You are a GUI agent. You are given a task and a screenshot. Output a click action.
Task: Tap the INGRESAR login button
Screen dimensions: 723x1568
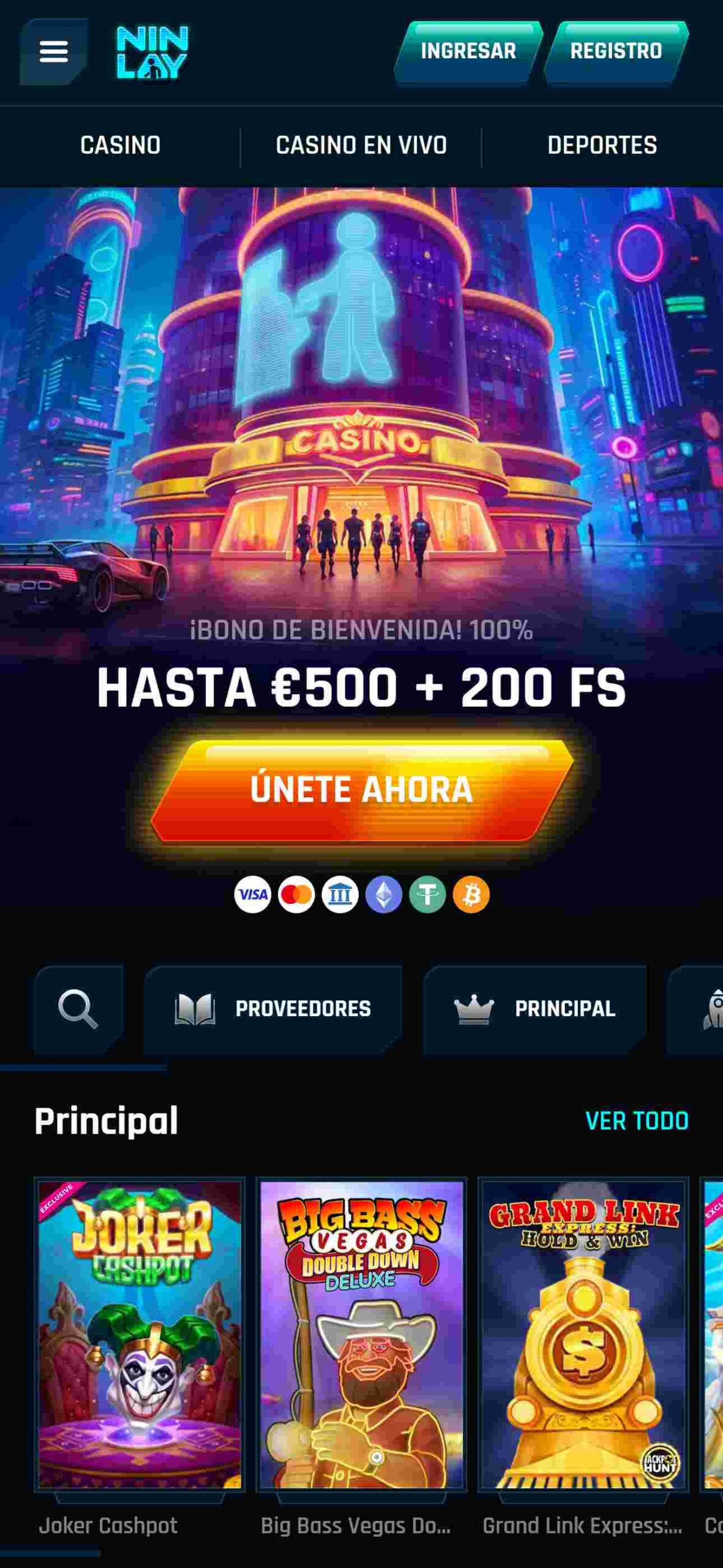[x=468, y=51]
